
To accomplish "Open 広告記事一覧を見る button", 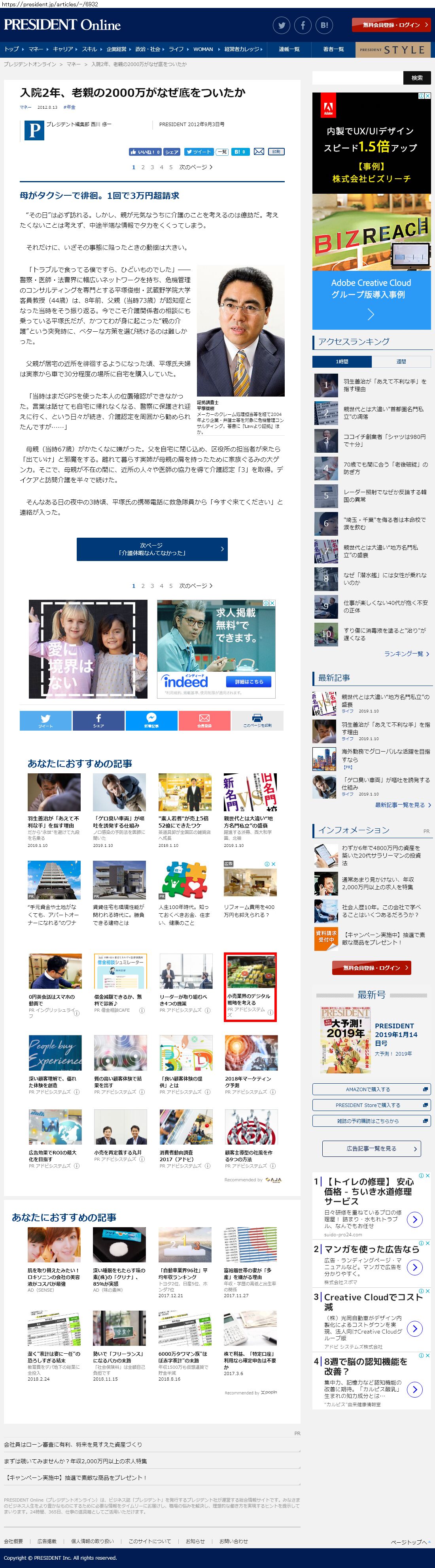I will pyautogui.click(x=371, y=1149).
